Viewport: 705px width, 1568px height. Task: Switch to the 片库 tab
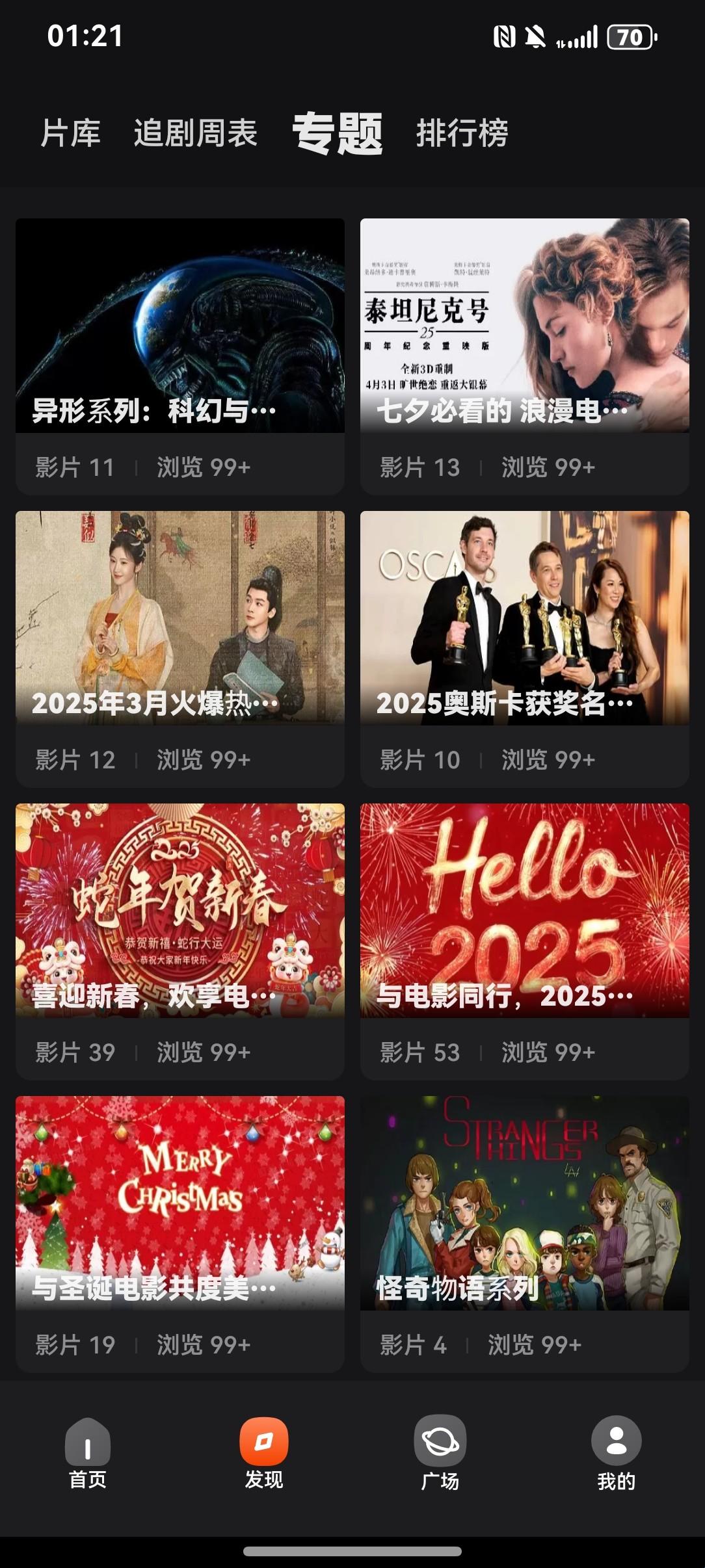click(x=70, y=133)
